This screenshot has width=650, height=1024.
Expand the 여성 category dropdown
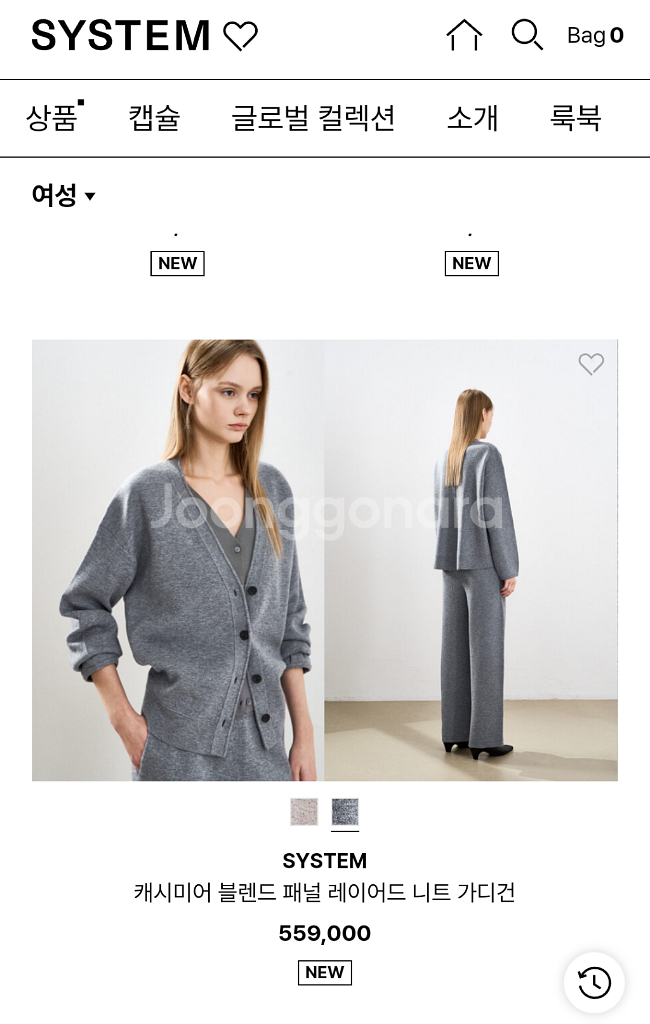click(63, 195)
